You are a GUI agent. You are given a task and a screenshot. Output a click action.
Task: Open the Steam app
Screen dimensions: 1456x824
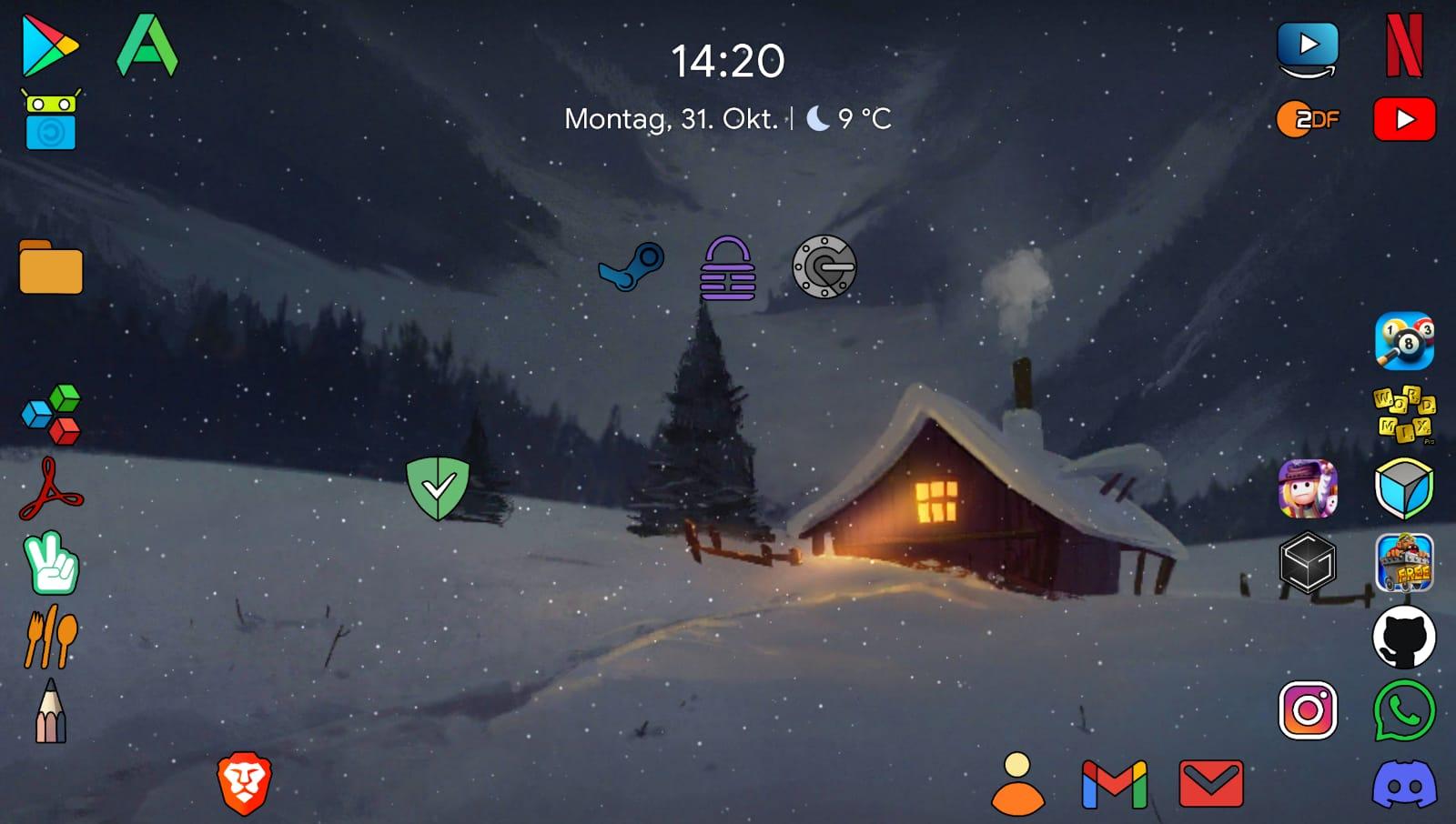coord(632,266)
